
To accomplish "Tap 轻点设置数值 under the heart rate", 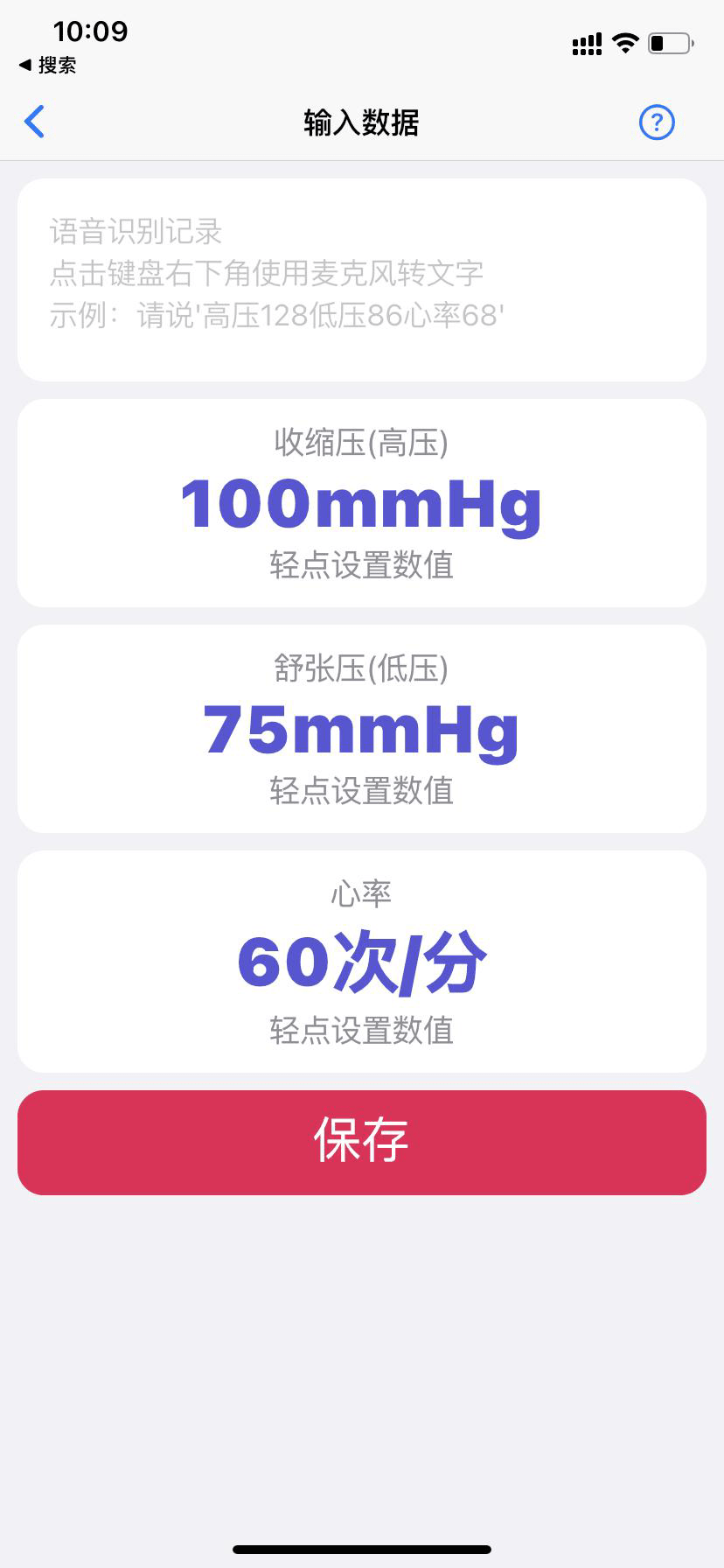I will [x=361, y=1032].
